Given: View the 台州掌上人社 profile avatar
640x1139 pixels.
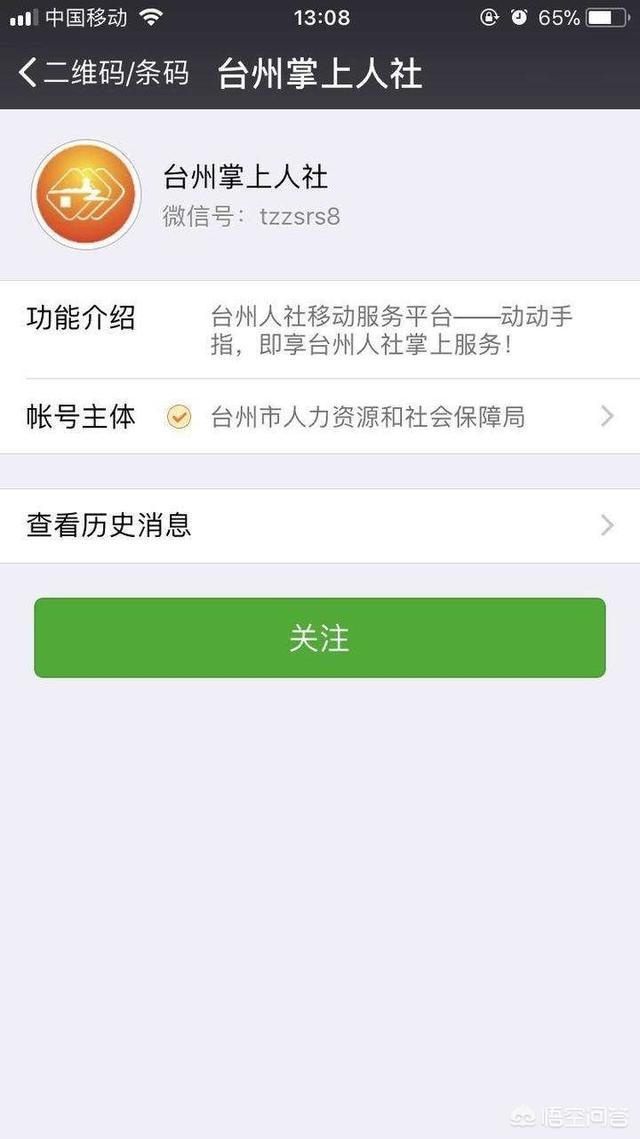Looking at the screenshot, I should coord(86,194).
